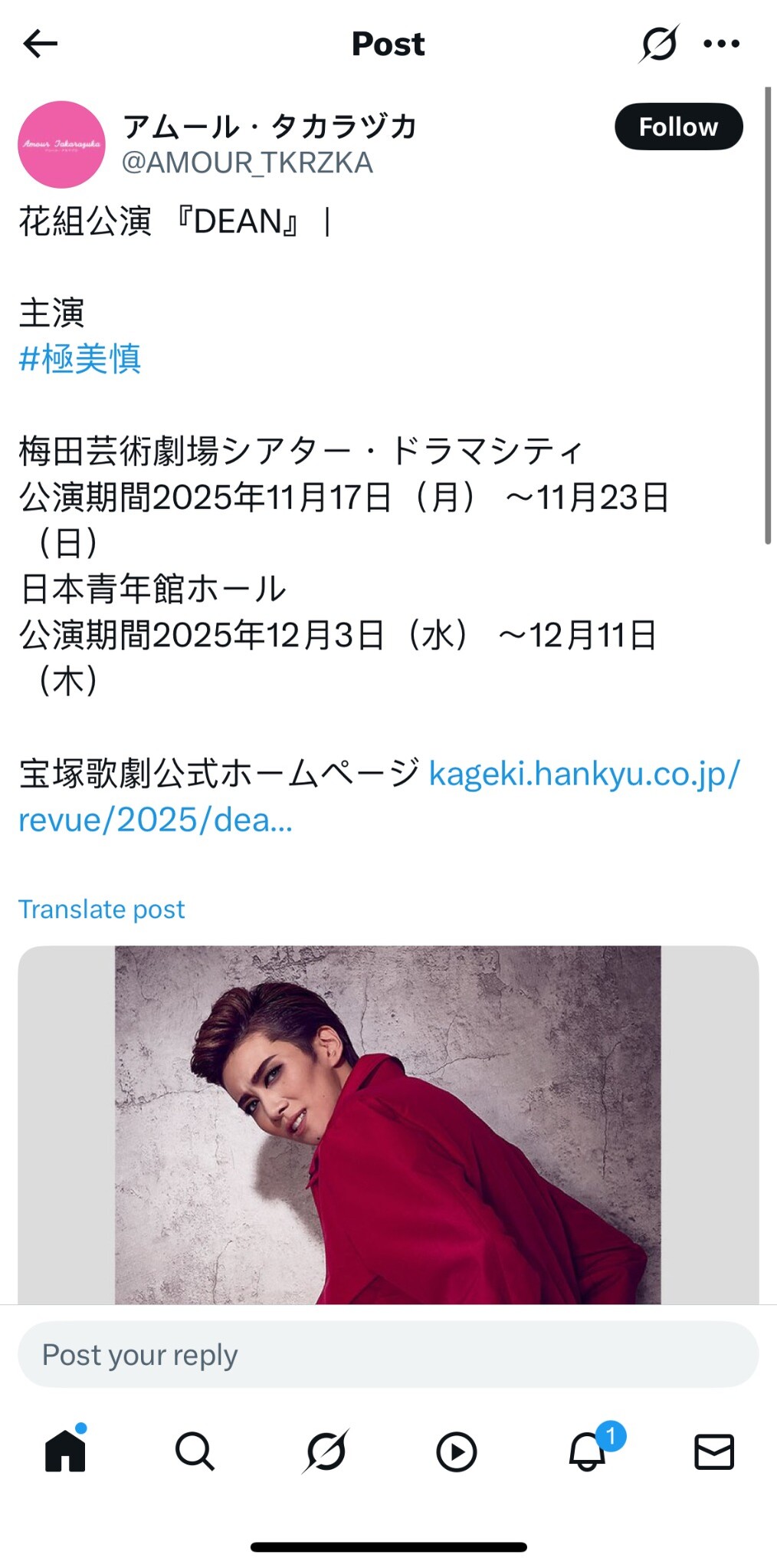777x1568 pixels.
Task: Open the #極美慎 hashtag
Action: 80,359
